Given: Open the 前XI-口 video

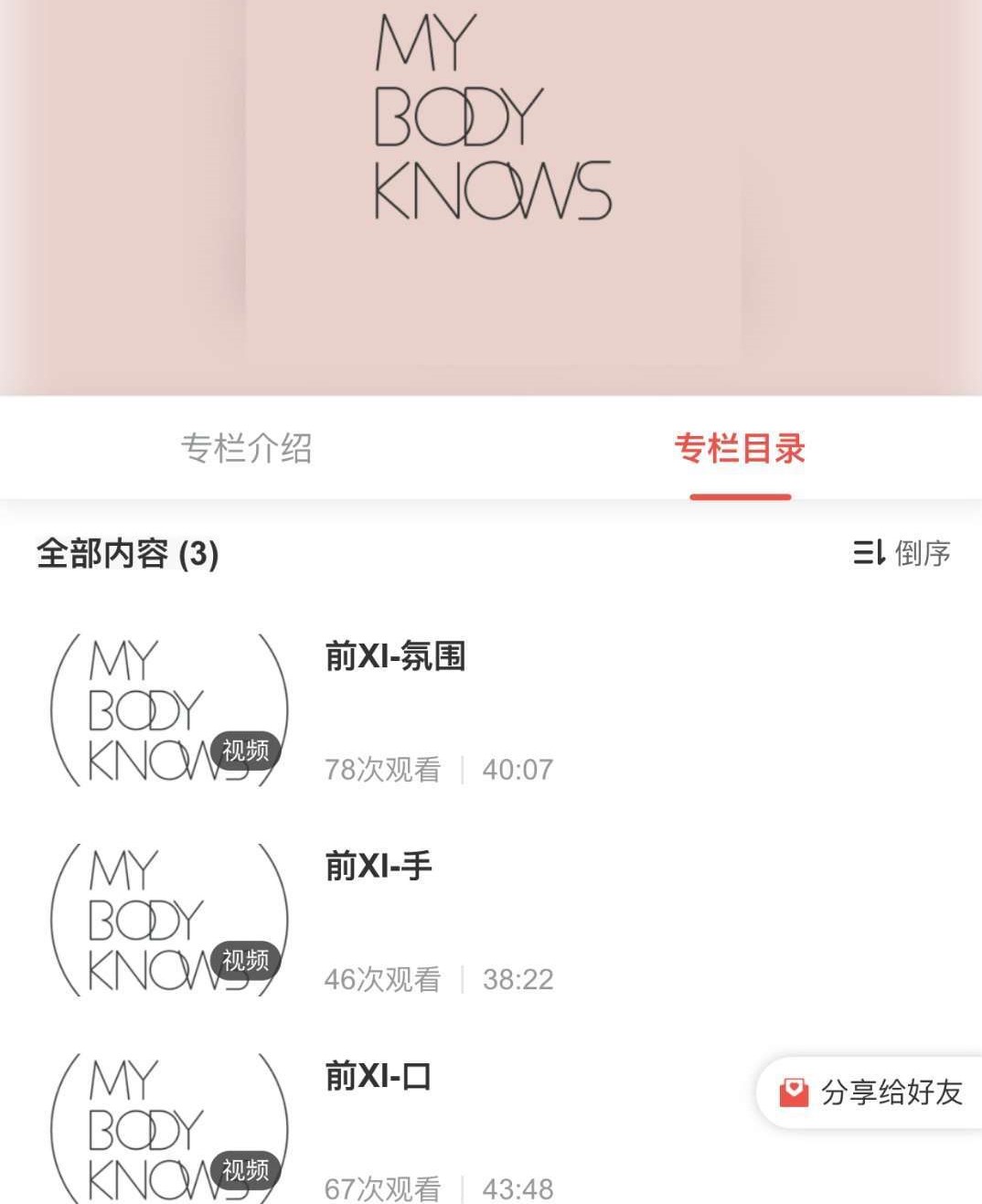Looking at the screenshot, I should 378,1076.
